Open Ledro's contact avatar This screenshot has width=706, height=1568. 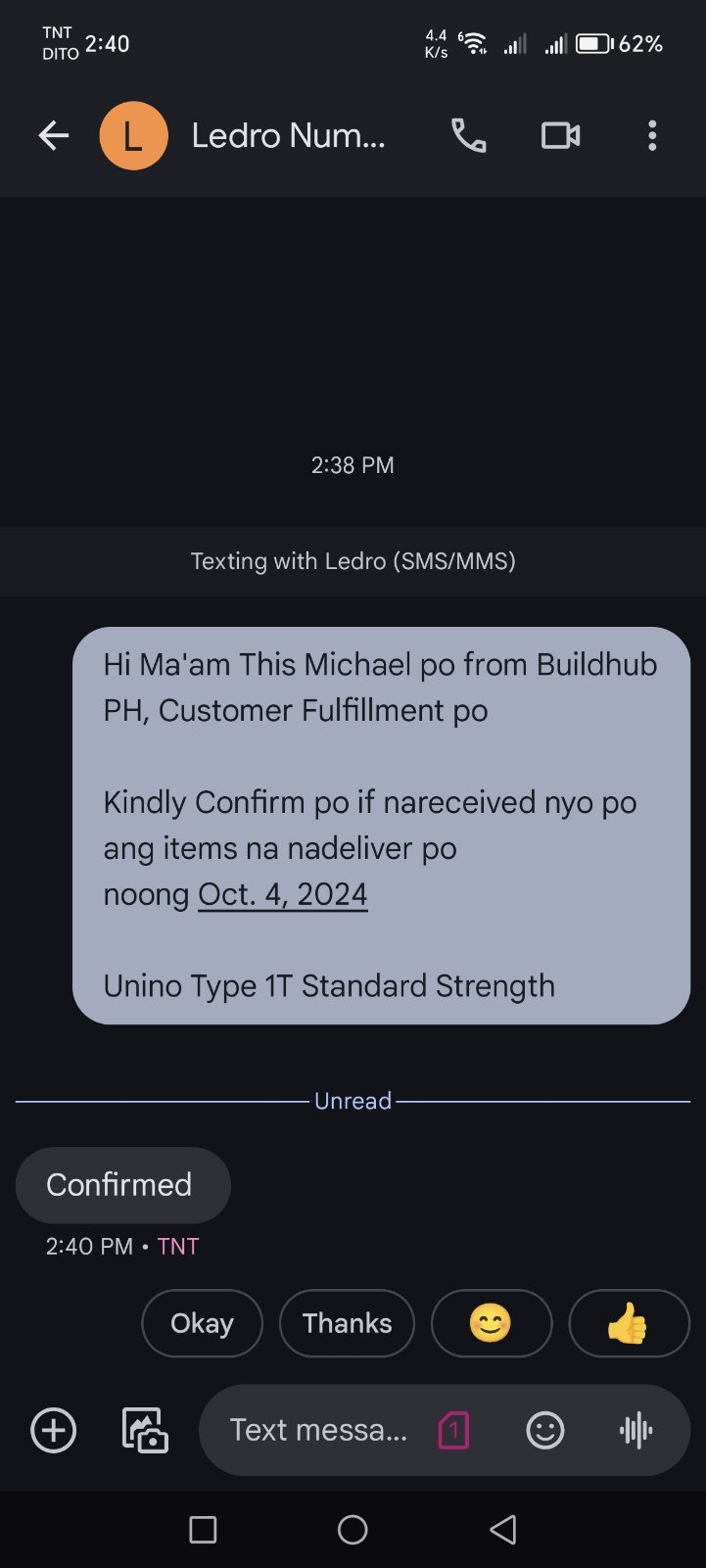point(133,136)
